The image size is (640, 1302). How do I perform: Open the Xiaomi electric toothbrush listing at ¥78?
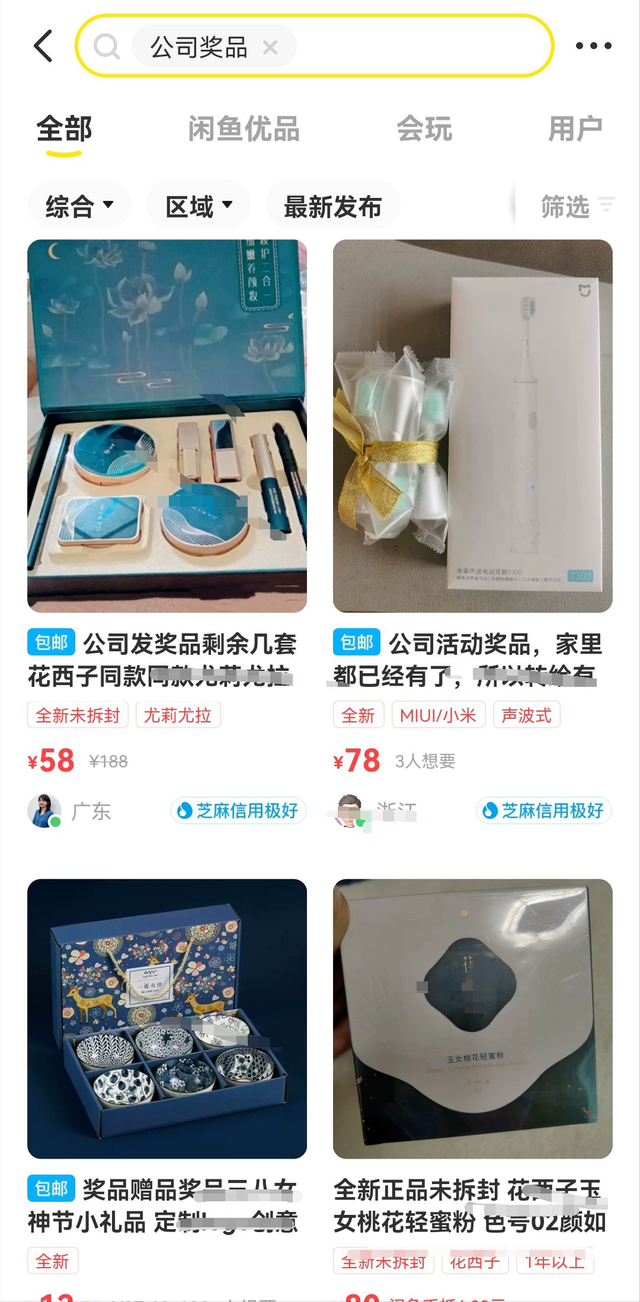(472, 426)
